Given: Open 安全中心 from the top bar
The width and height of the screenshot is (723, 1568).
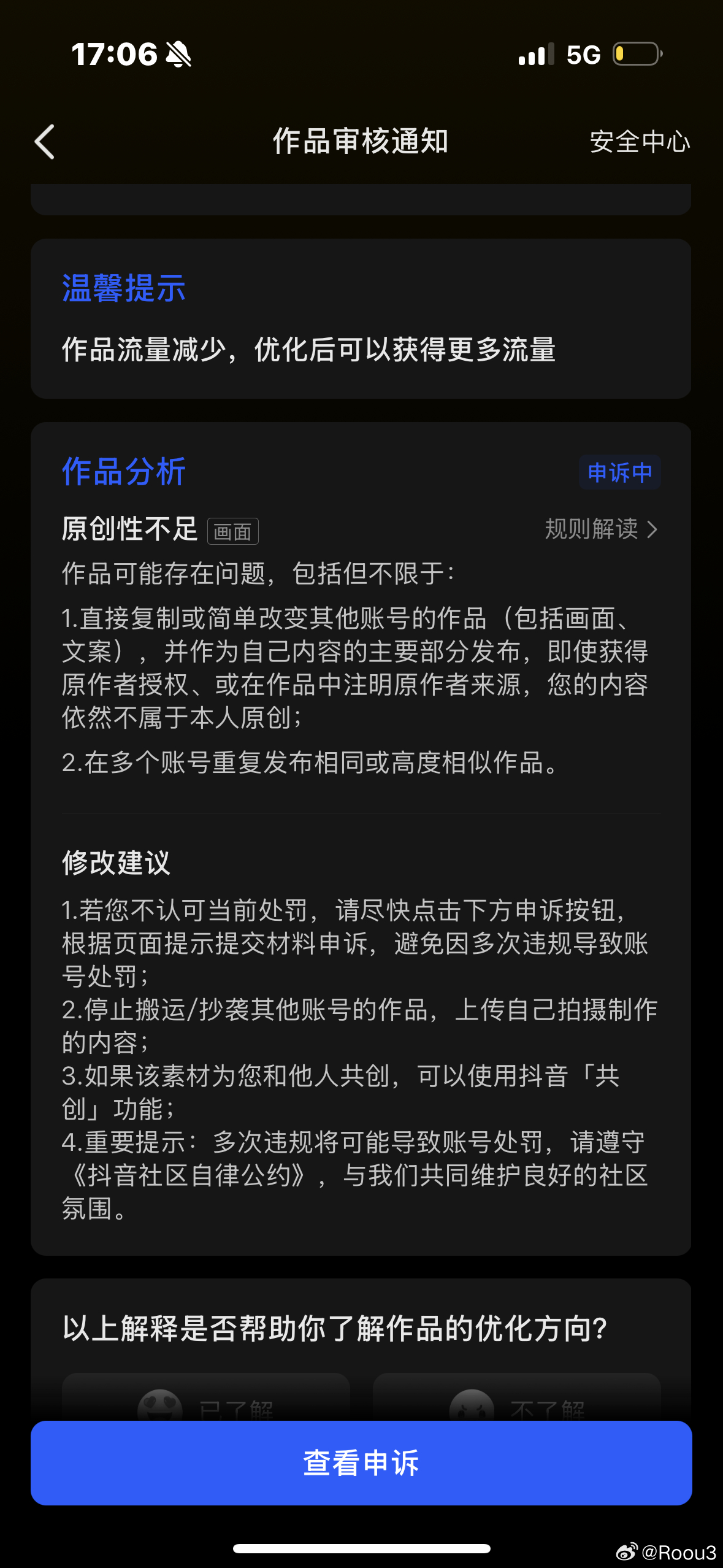Looking at the screenshot, I should click(x=639, y=141).
